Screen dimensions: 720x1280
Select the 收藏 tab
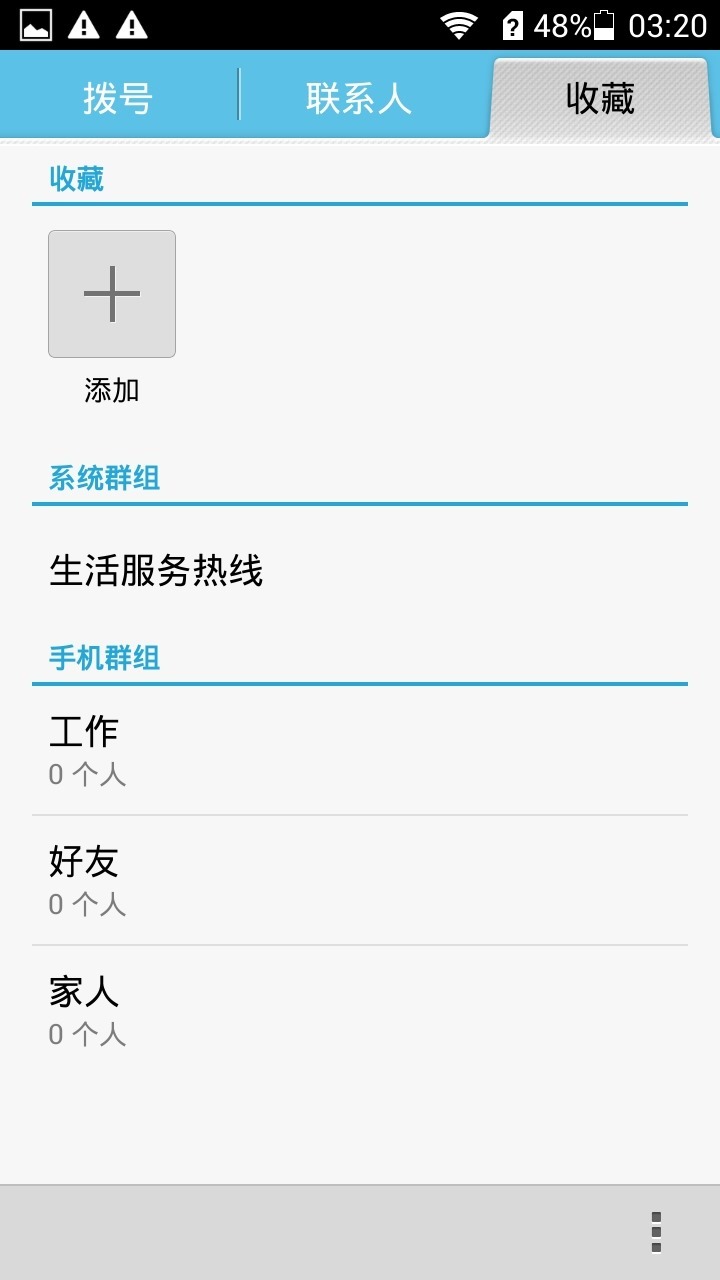tap(601, 98)
